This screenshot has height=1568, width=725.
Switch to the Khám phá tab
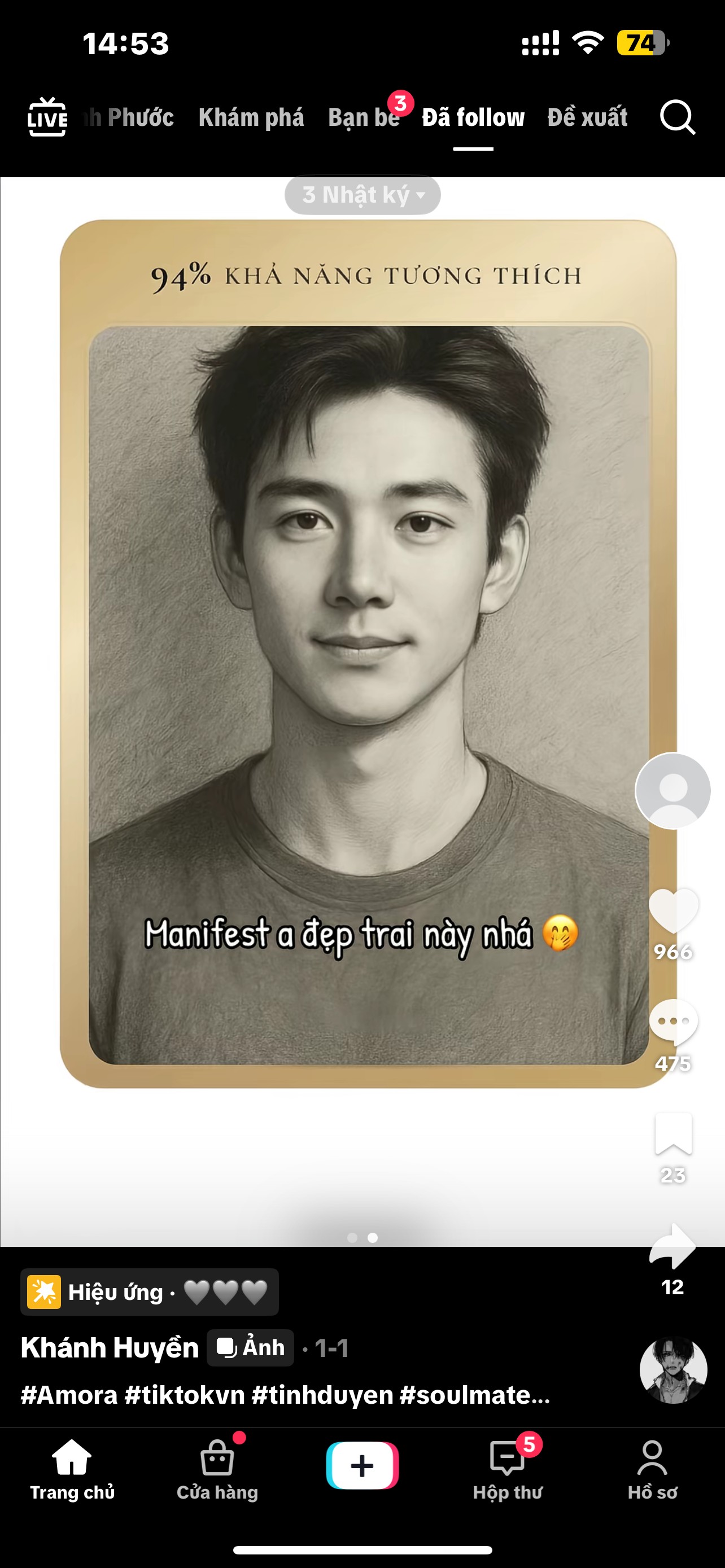[251, 117]
